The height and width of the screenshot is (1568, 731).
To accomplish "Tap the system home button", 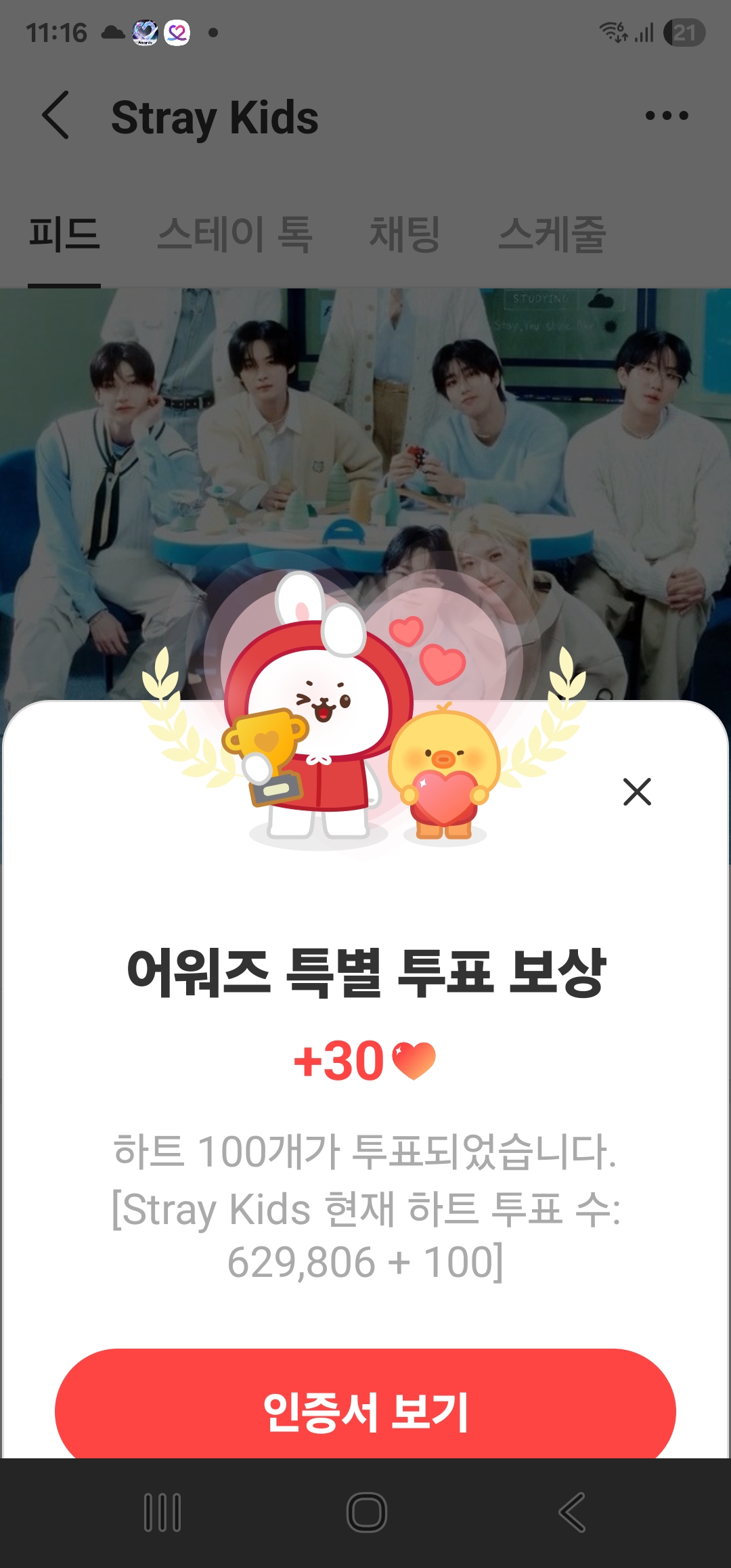I will pyautogui.click(x=366, y=1512).
